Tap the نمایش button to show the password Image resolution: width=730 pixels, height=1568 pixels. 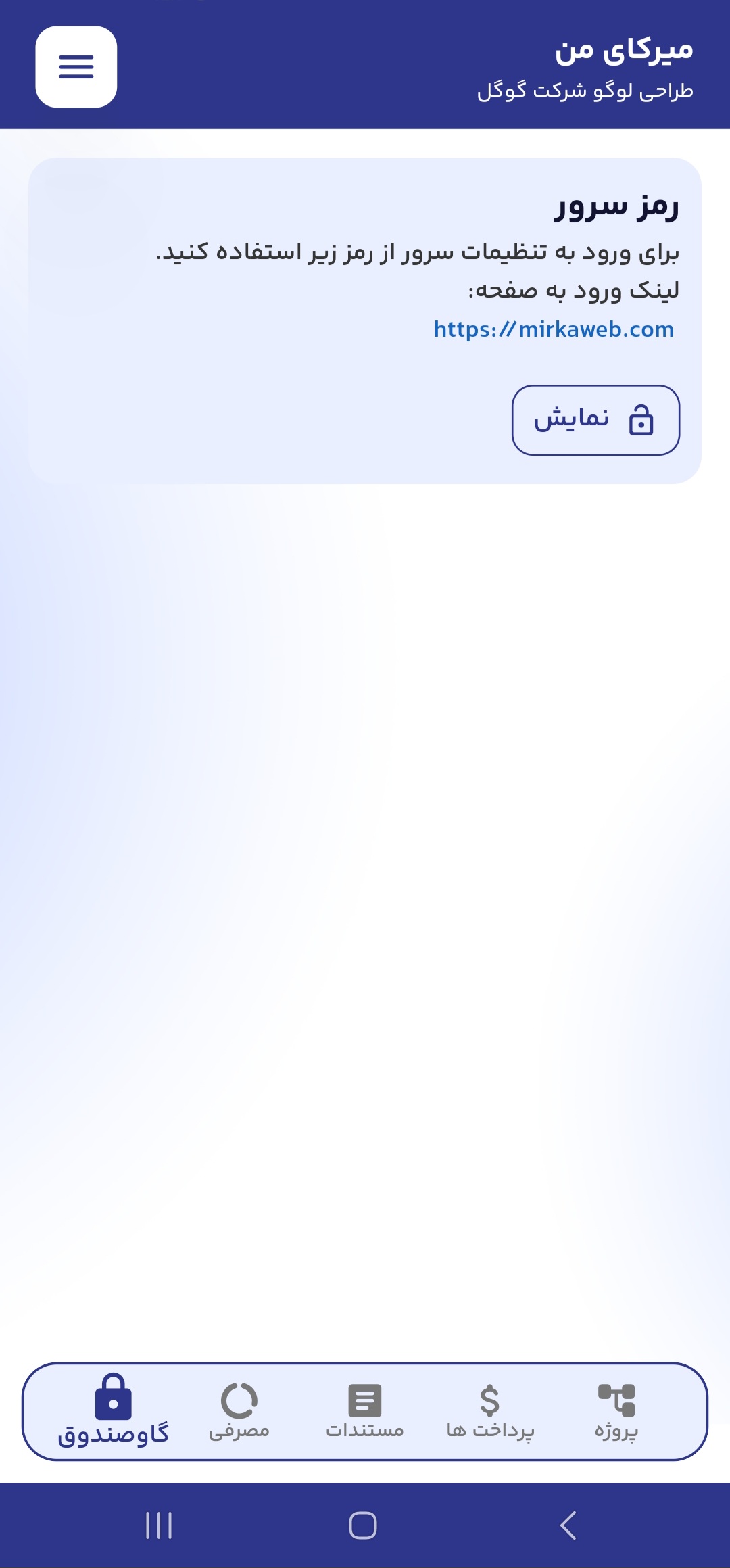(x=595, y=420)
